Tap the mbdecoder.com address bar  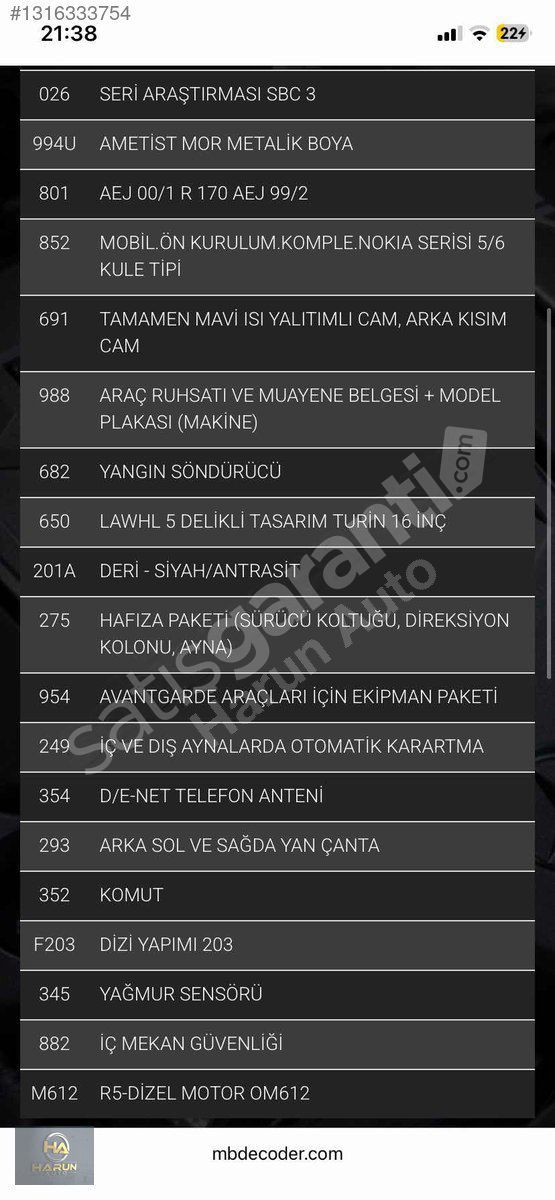(x=277, y=1154)
